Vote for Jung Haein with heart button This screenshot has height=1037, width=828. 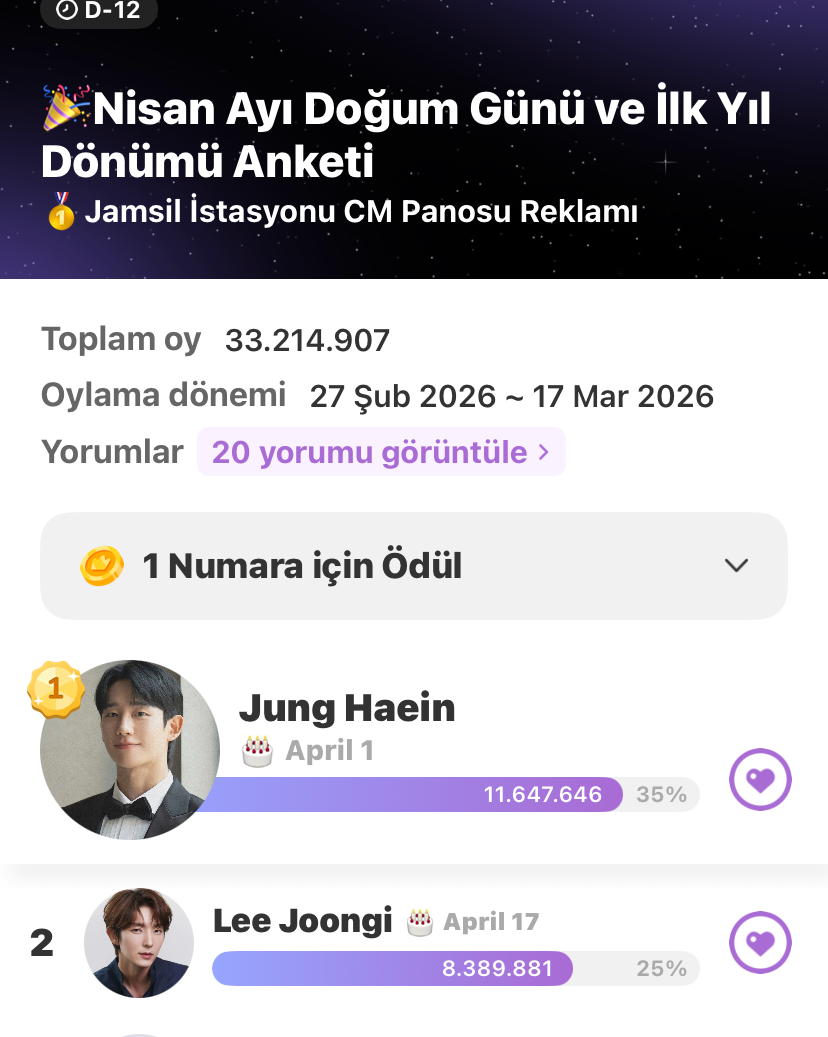click(760, 779)
